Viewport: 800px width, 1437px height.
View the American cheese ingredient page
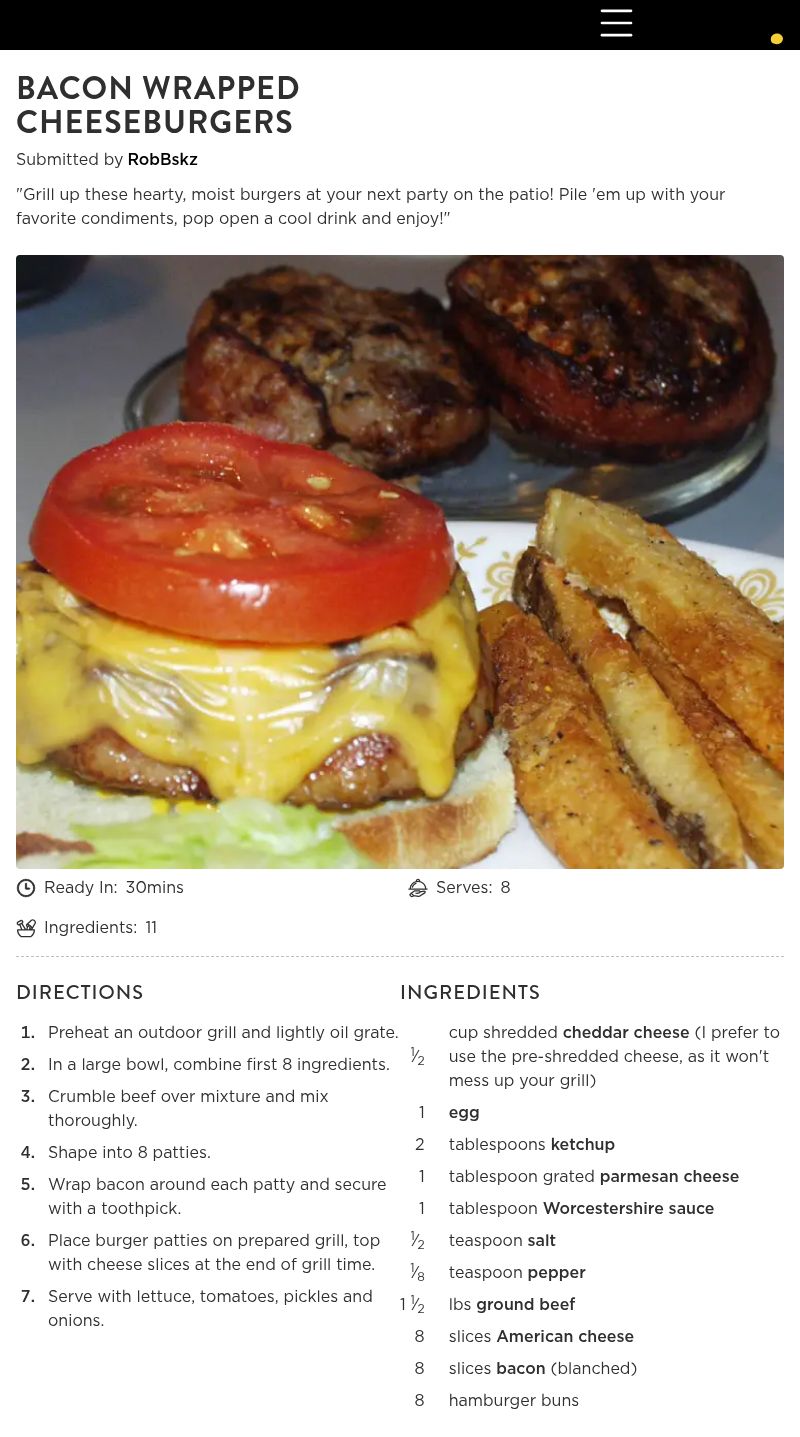click(x=565, y=1336)
